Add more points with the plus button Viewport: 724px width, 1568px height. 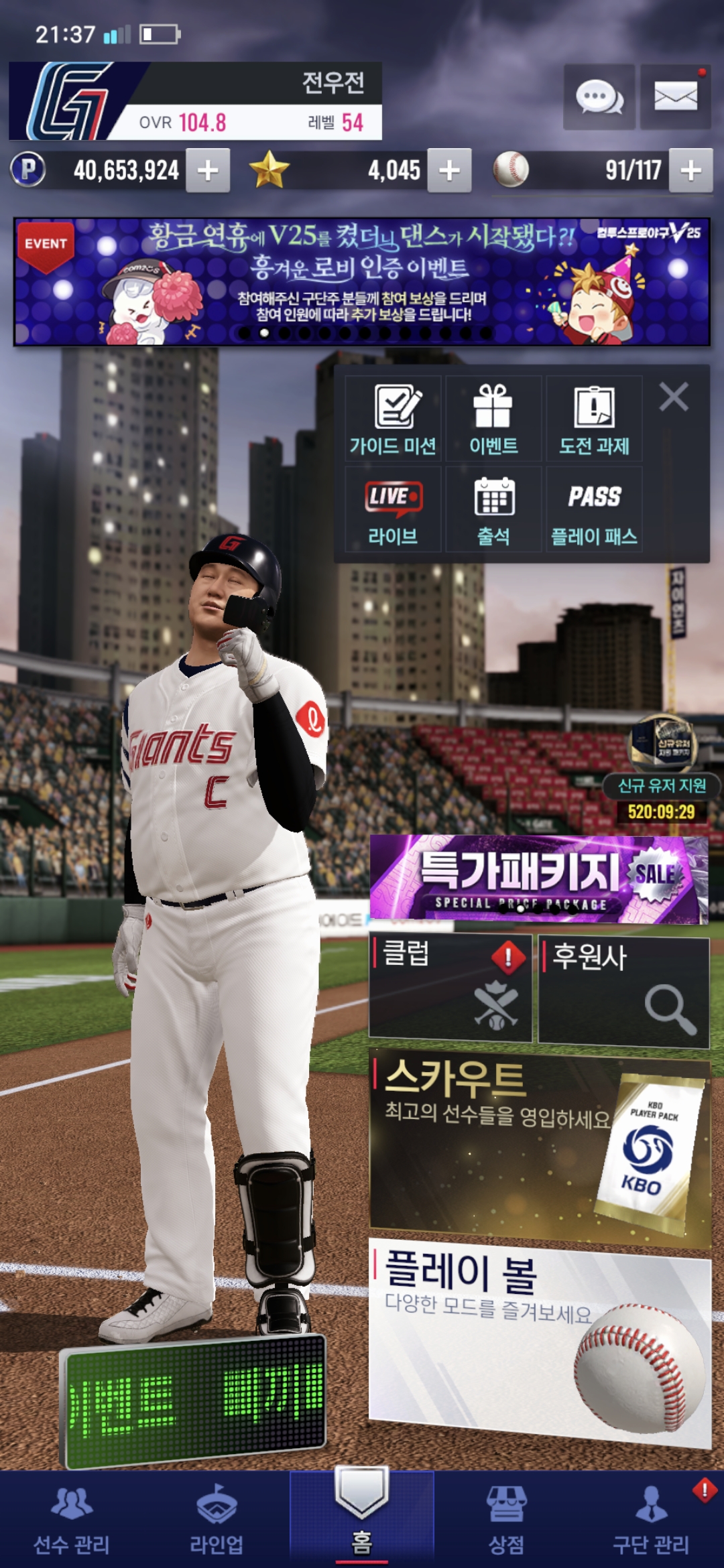(x=208, y=170)
